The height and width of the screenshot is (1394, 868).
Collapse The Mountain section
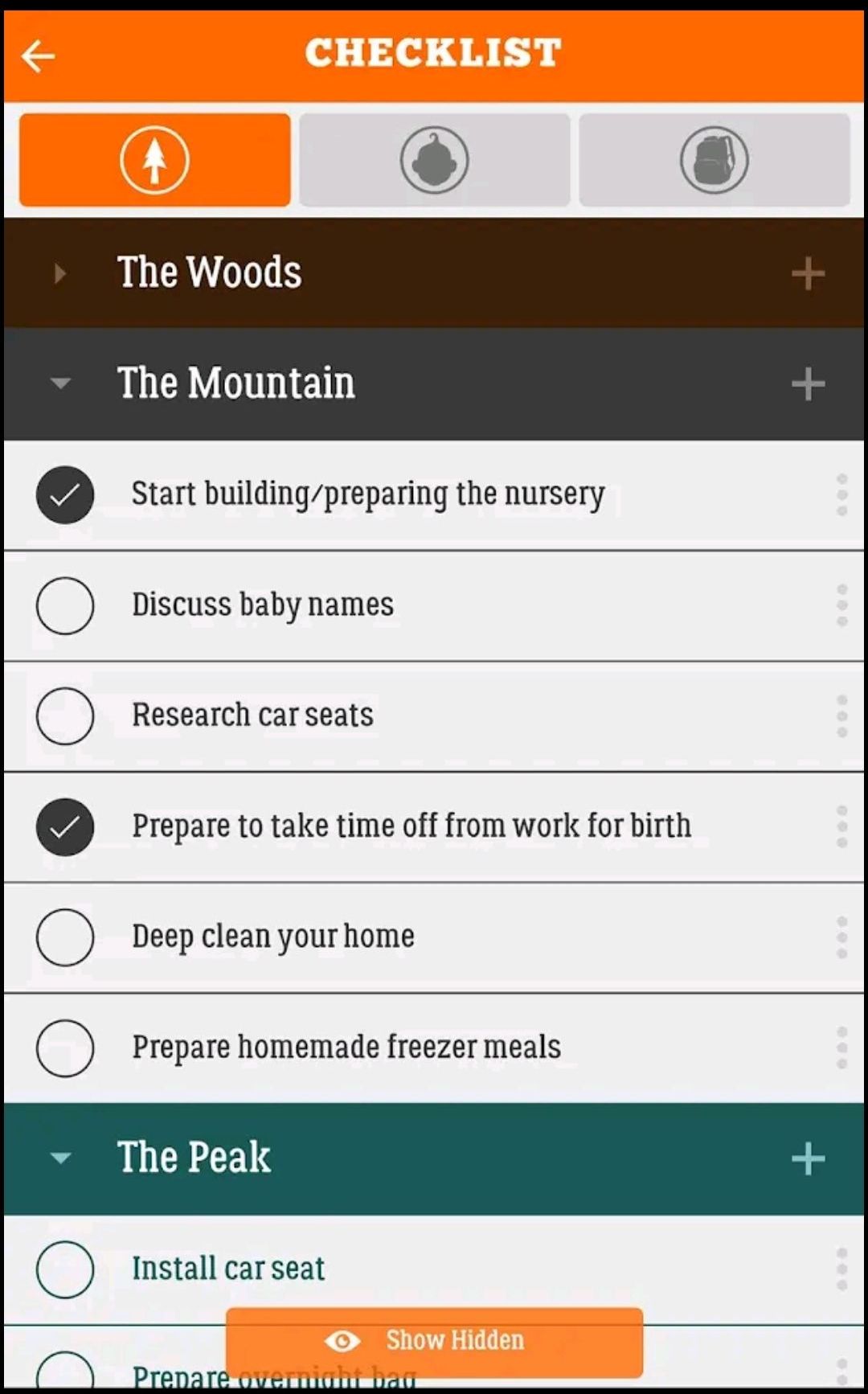(60, 383)
